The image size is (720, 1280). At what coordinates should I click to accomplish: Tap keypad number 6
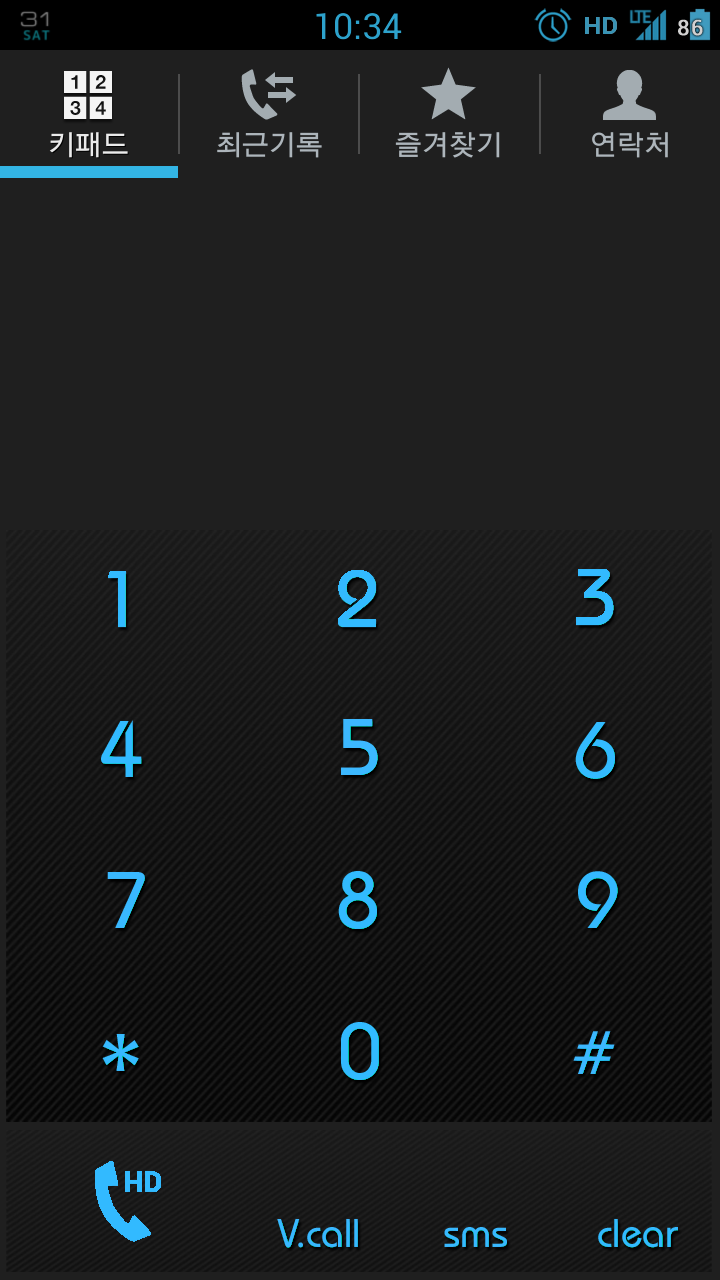coord(594,750)
